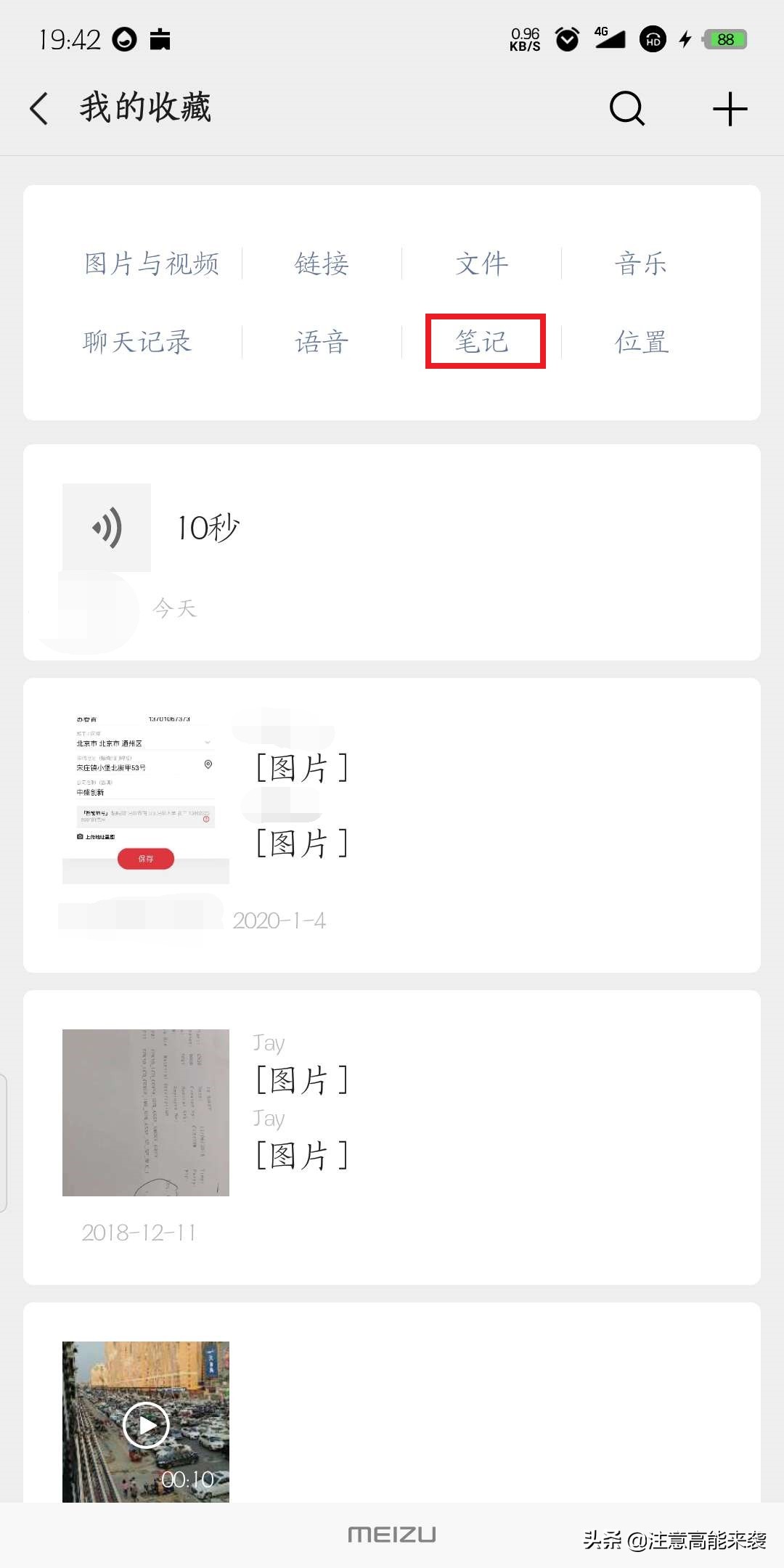Open 聊天记录 favorites
The image size is (784, 1568).
(x=136, y=342)
